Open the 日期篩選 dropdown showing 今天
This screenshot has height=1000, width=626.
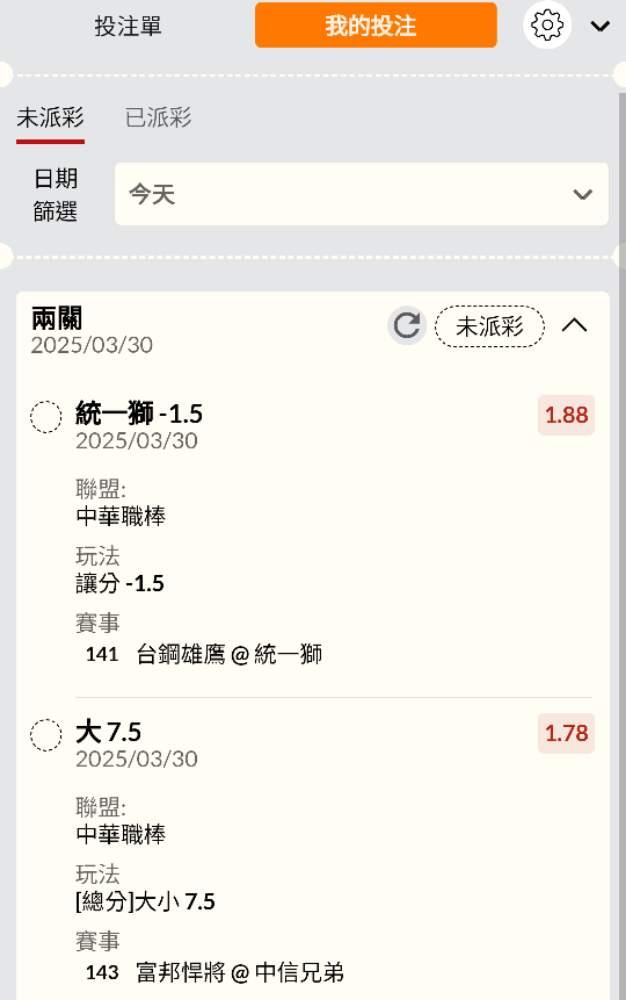pos(361,194)
